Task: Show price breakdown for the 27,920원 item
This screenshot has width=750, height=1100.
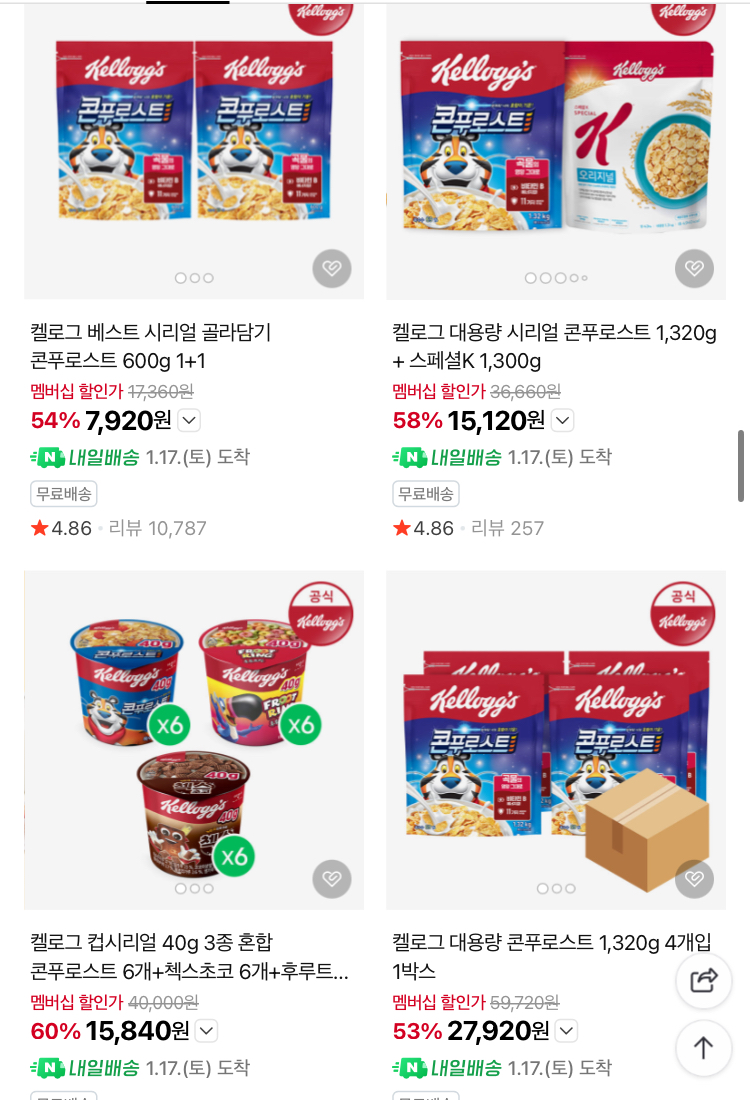Action: click(566, 1031)
